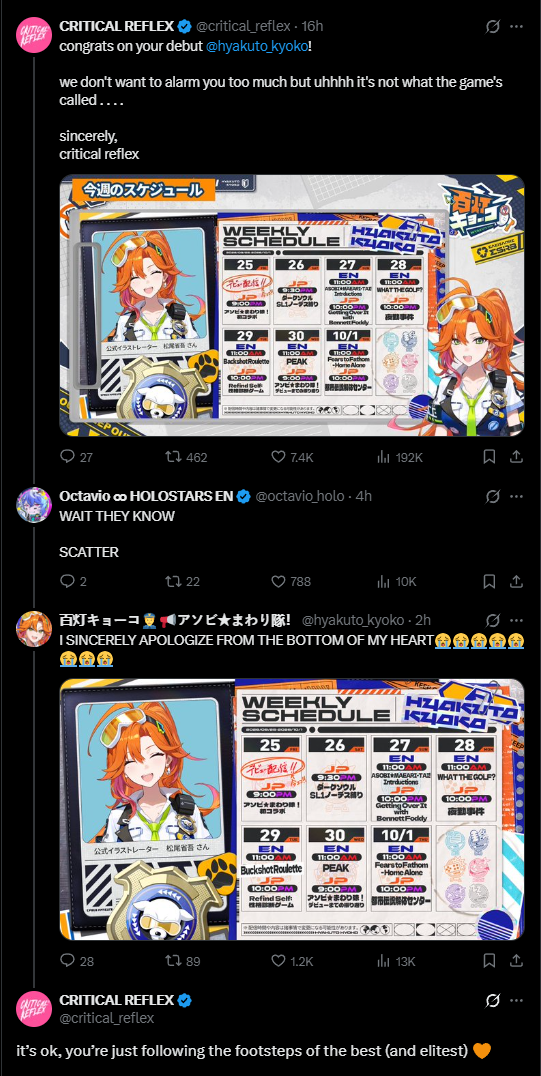Image resolution: width=541 pixels, height=1076 pixels.
Task: Expand hyakuto_kyoko's weekly schedule image
Action: tap(292, 809)
